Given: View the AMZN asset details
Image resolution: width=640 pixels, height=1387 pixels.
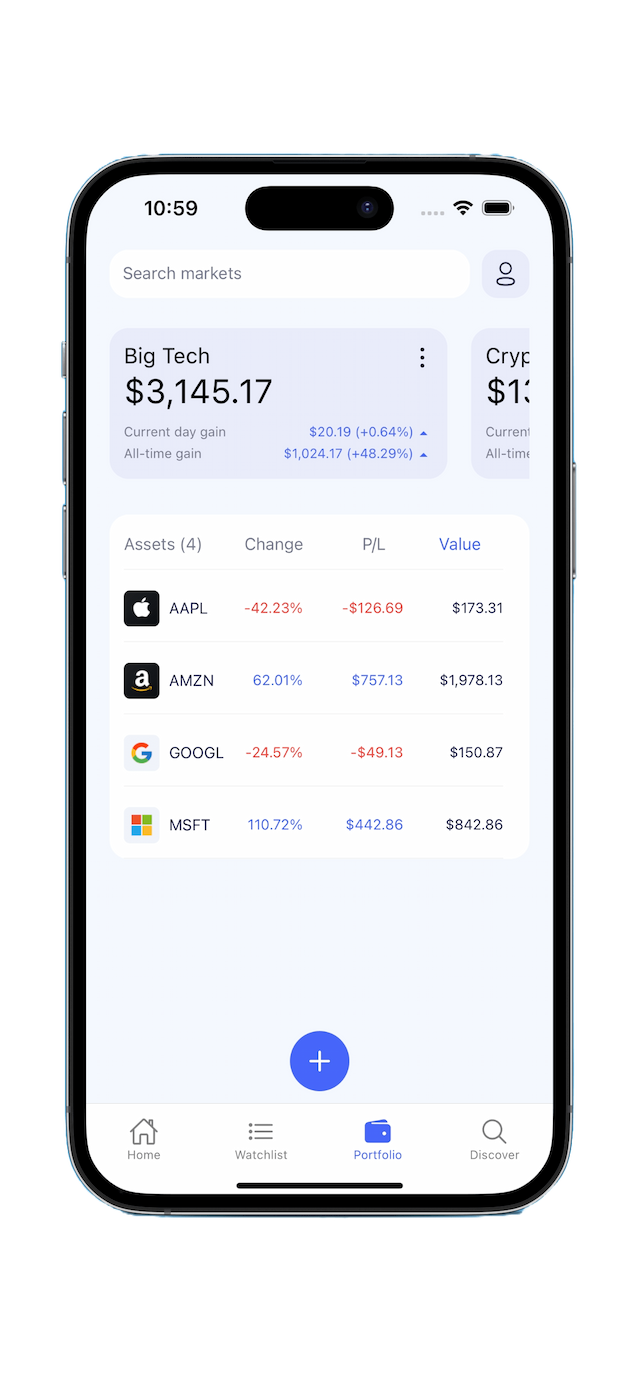Looking at the screenshot, I should point(318,680).
